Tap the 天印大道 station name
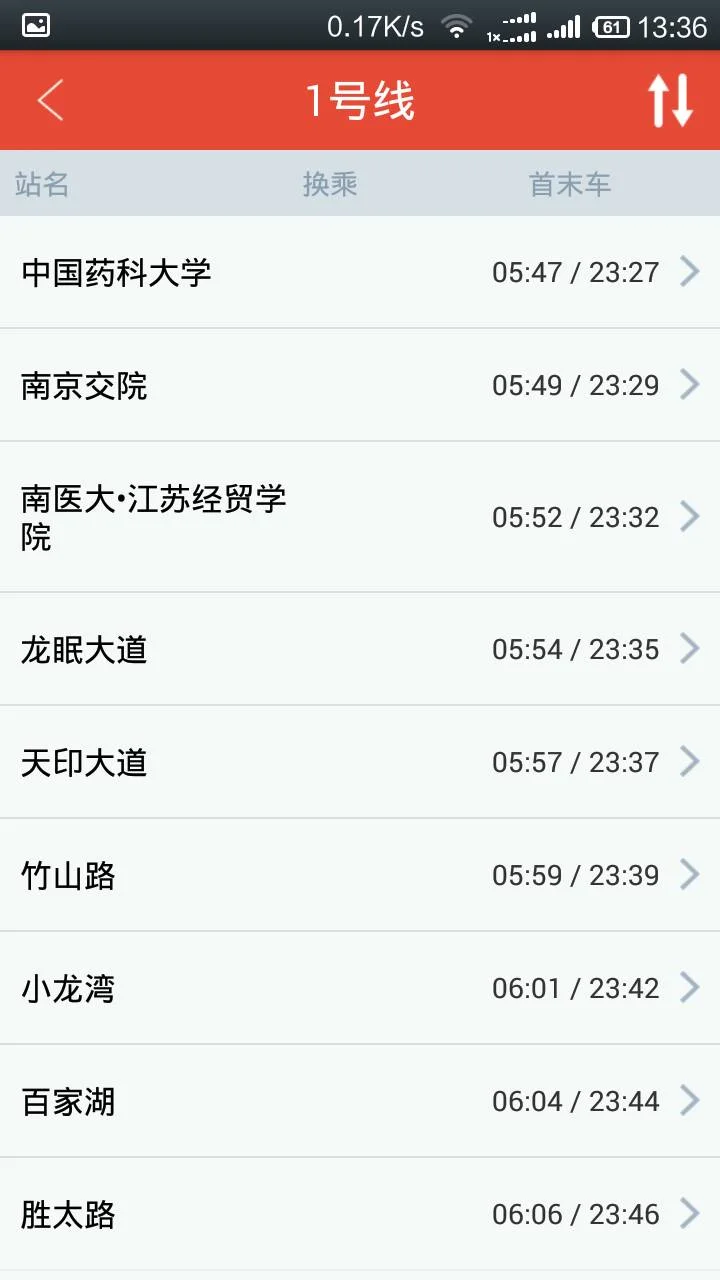720x1280 pixels. [x=86, y=762]
